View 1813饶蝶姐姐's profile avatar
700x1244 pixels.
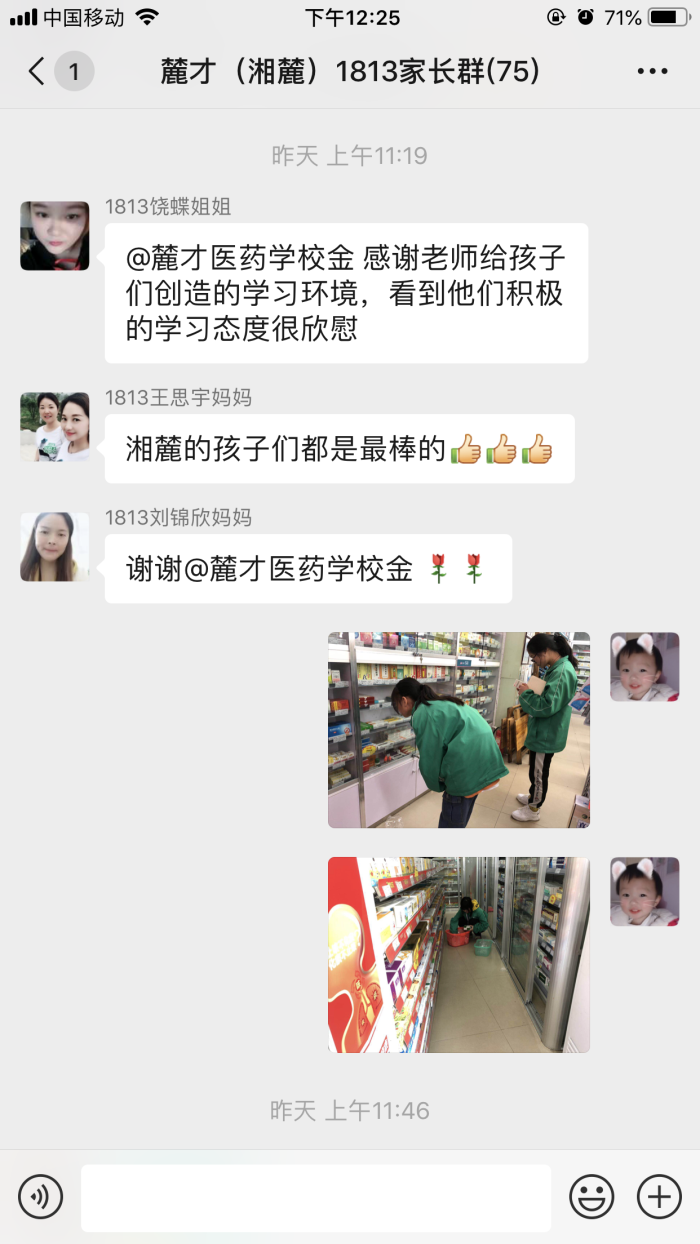(55, 236)
